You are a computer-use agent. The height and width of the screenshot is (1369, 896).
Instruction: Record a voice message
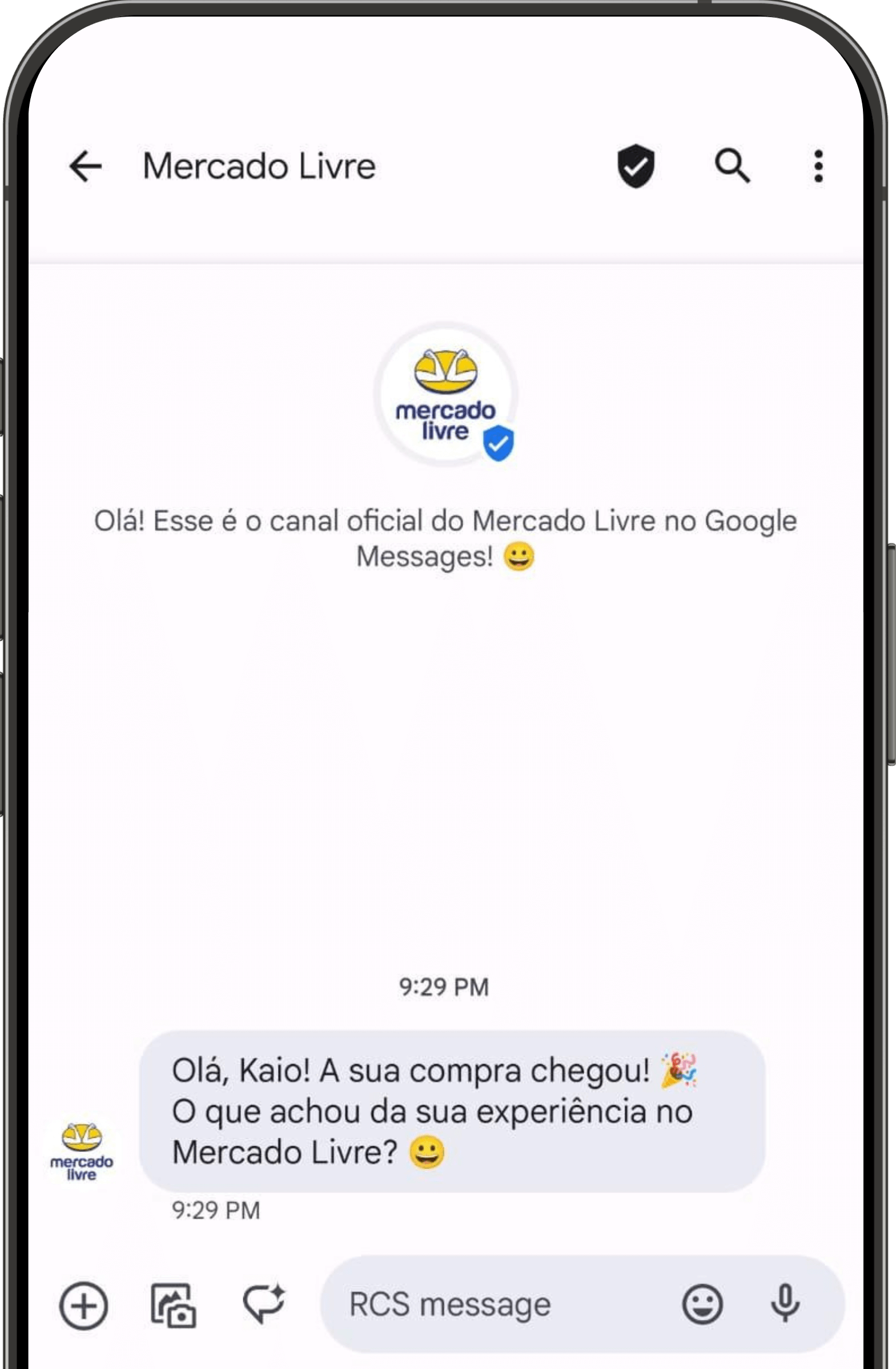pyautogui.click(x=785, y=1304)
